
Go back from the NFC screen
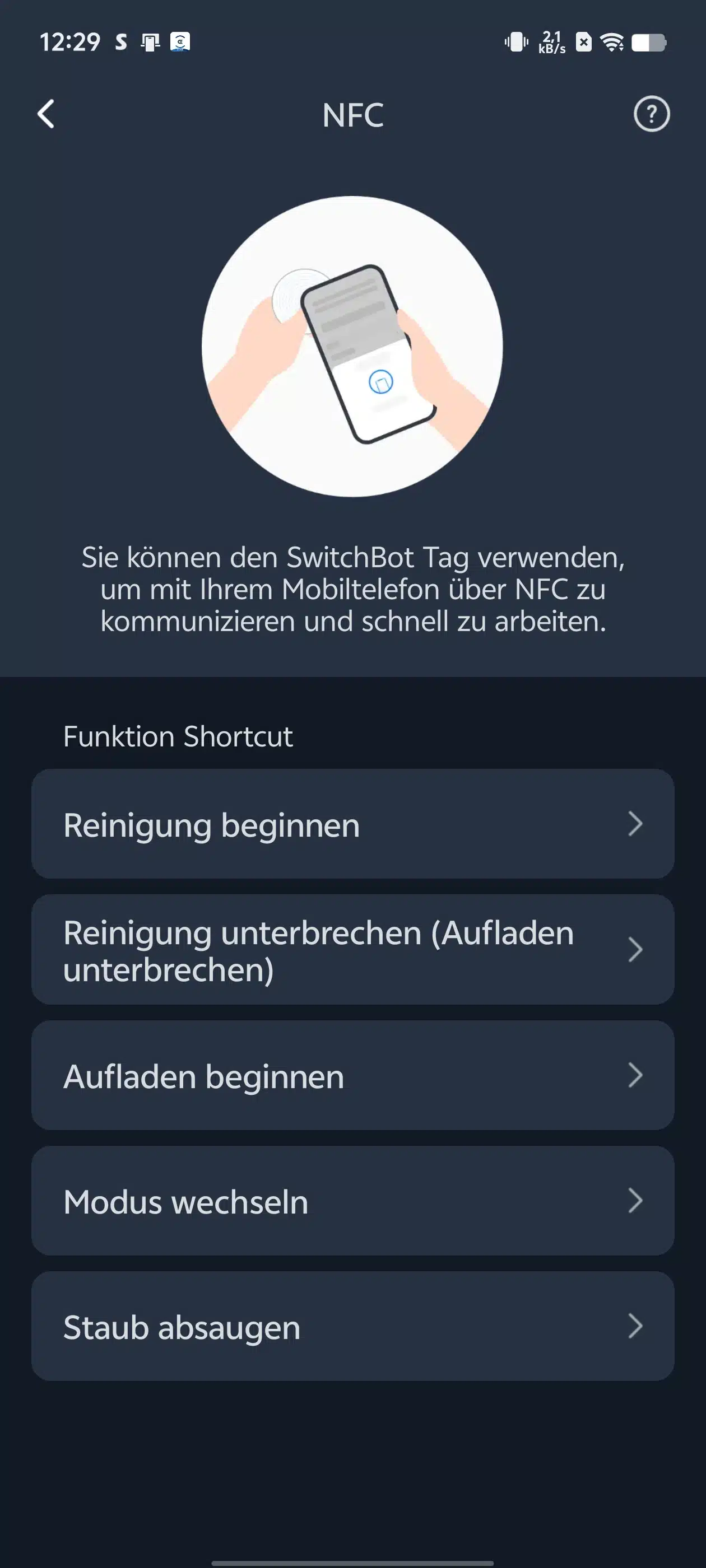(x=46, y=114)
